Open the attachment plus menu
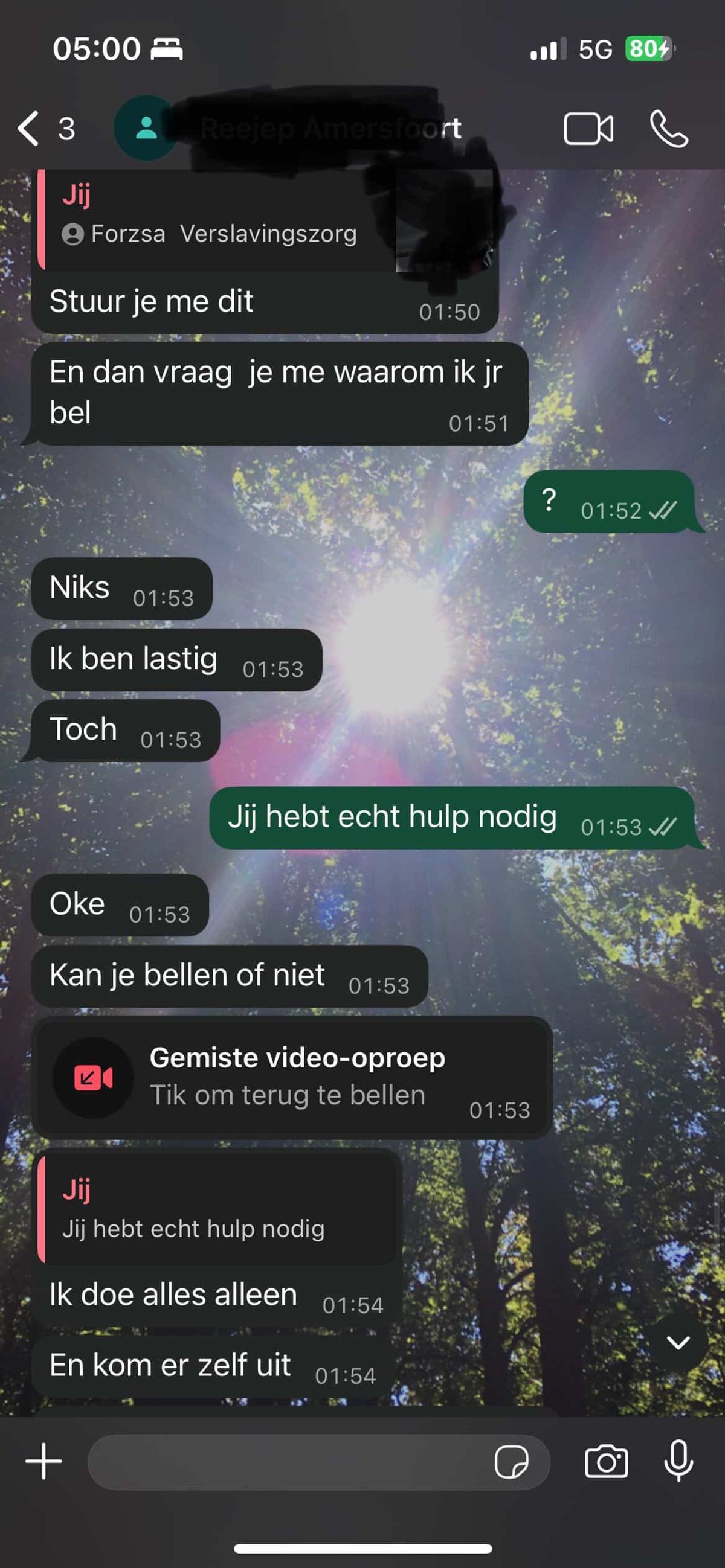 [43, 1461]
